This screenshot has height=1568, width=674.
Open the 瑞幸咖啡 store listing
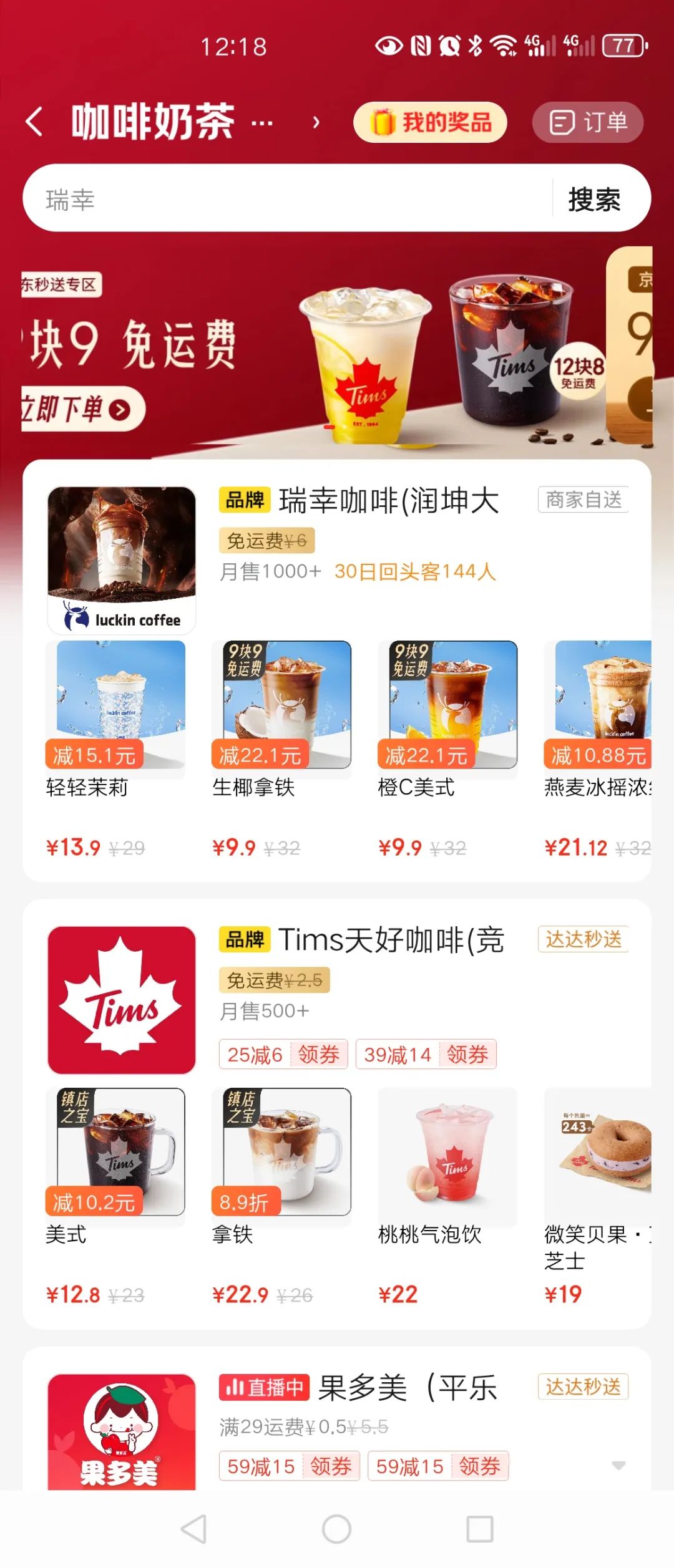pyautogui.click(x=388, y=501)
